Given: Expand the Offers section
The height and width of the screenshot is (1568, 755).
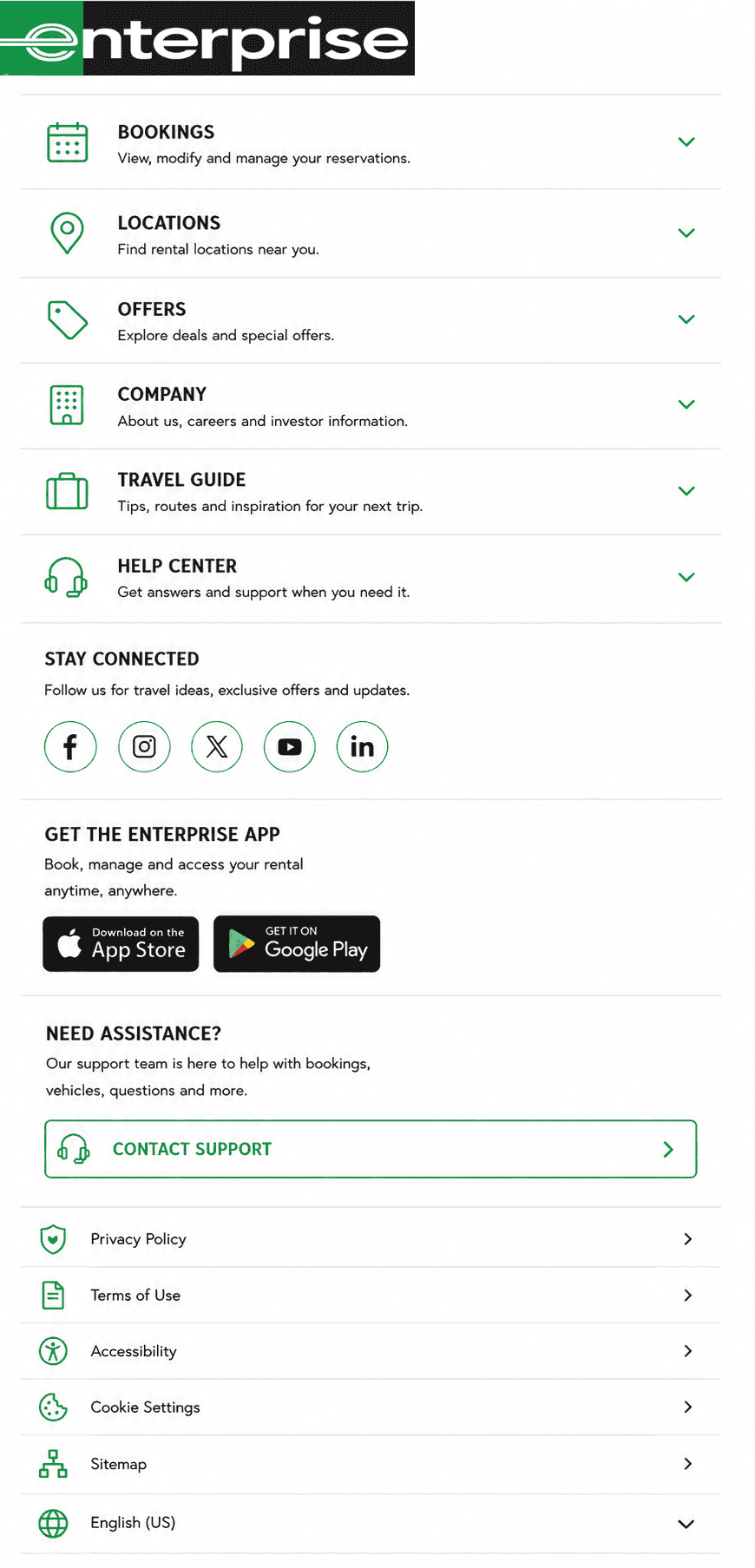Looking at the screenshot, I should click(x=371, y=320).
